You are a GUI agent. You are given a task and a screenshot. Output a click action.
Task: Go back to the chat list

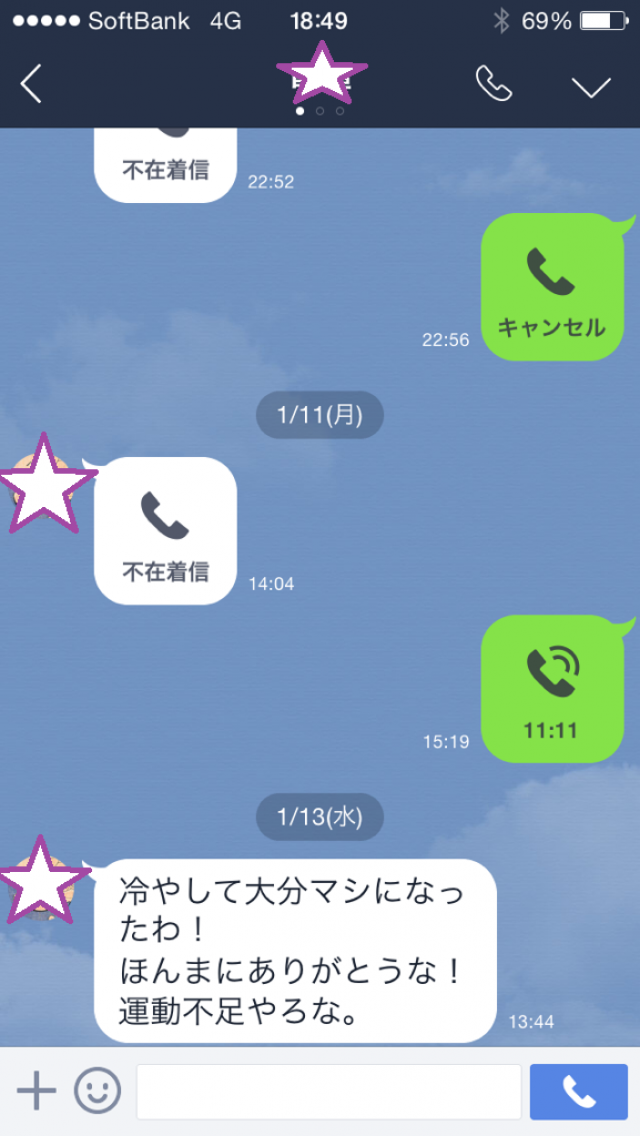32,86
